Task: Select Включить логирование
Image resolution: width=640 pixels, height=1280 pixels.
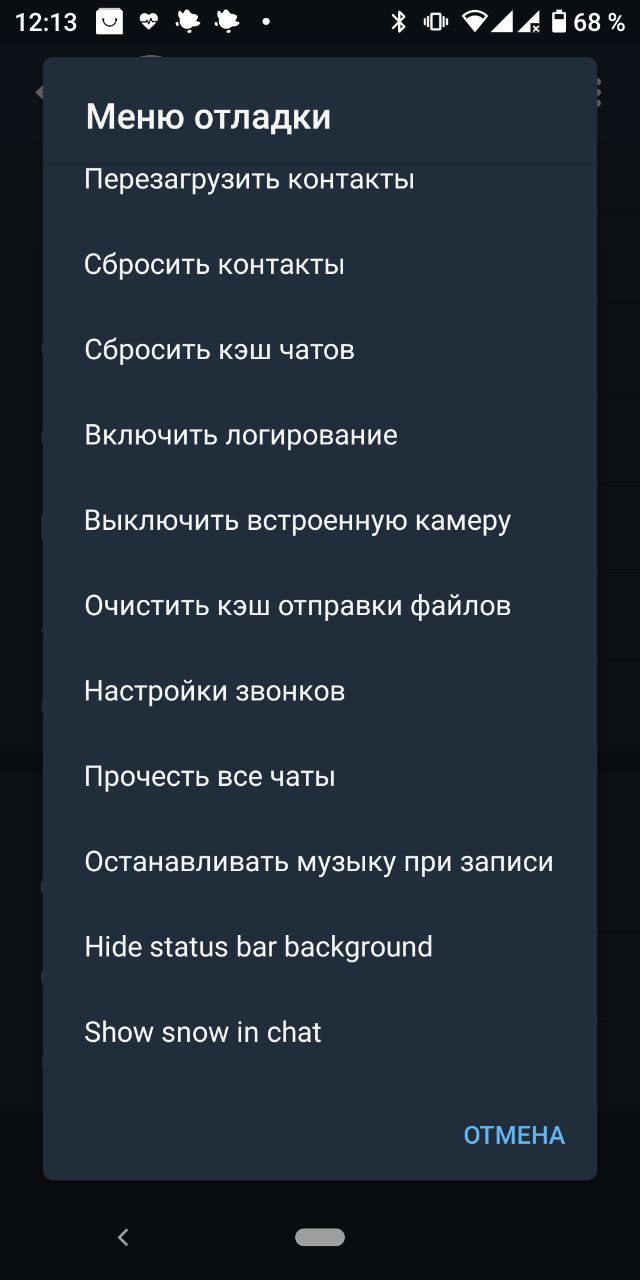Action: point(241,435)
